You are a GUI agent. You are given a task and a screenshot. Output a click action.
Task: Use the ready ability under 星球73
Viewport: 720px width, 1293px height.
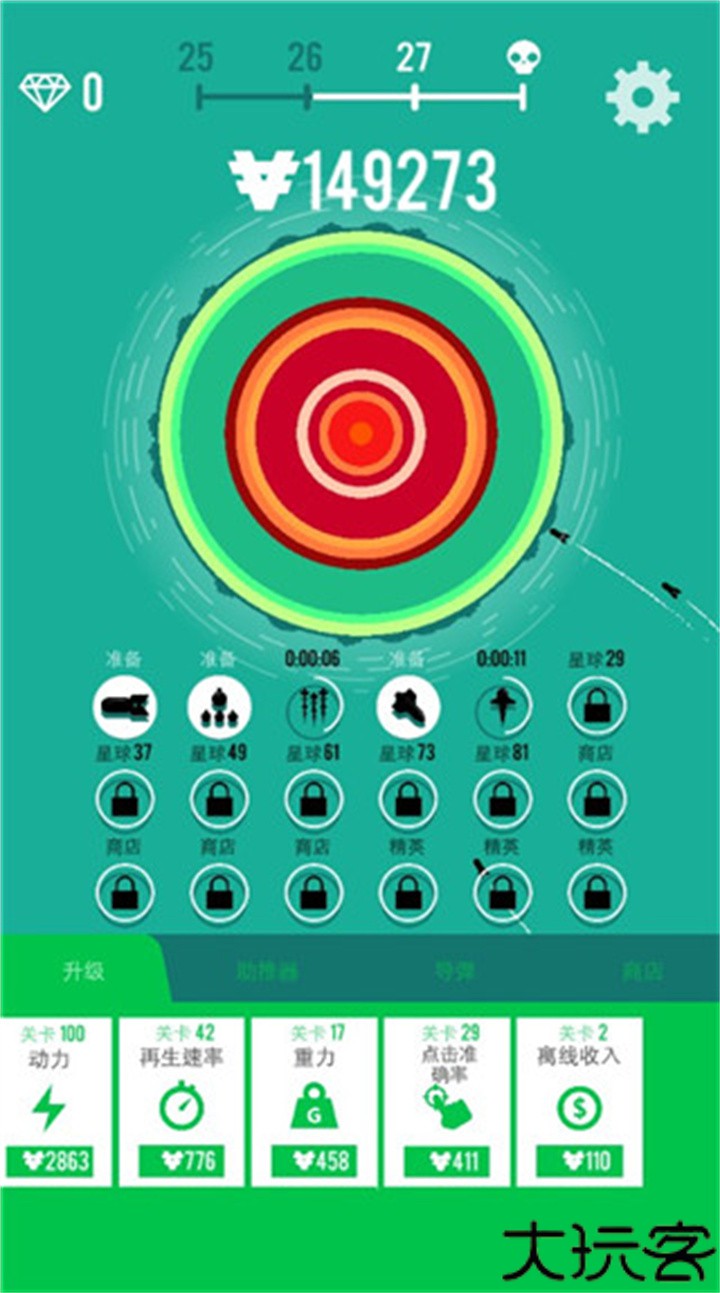pos(408,707)
